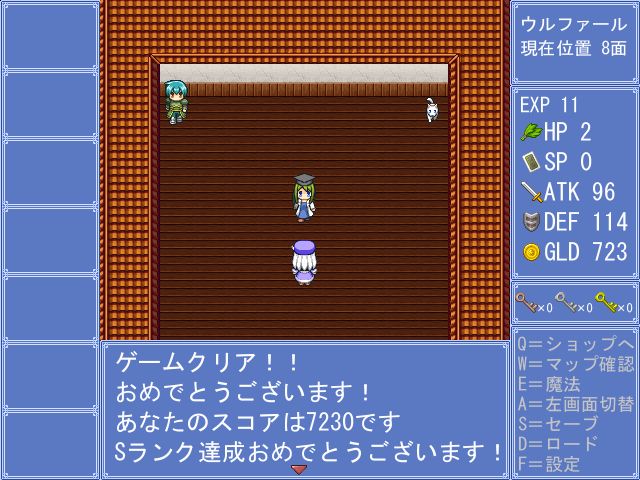
Task: Advance the game clear message dialog
Action: [299, 468]
